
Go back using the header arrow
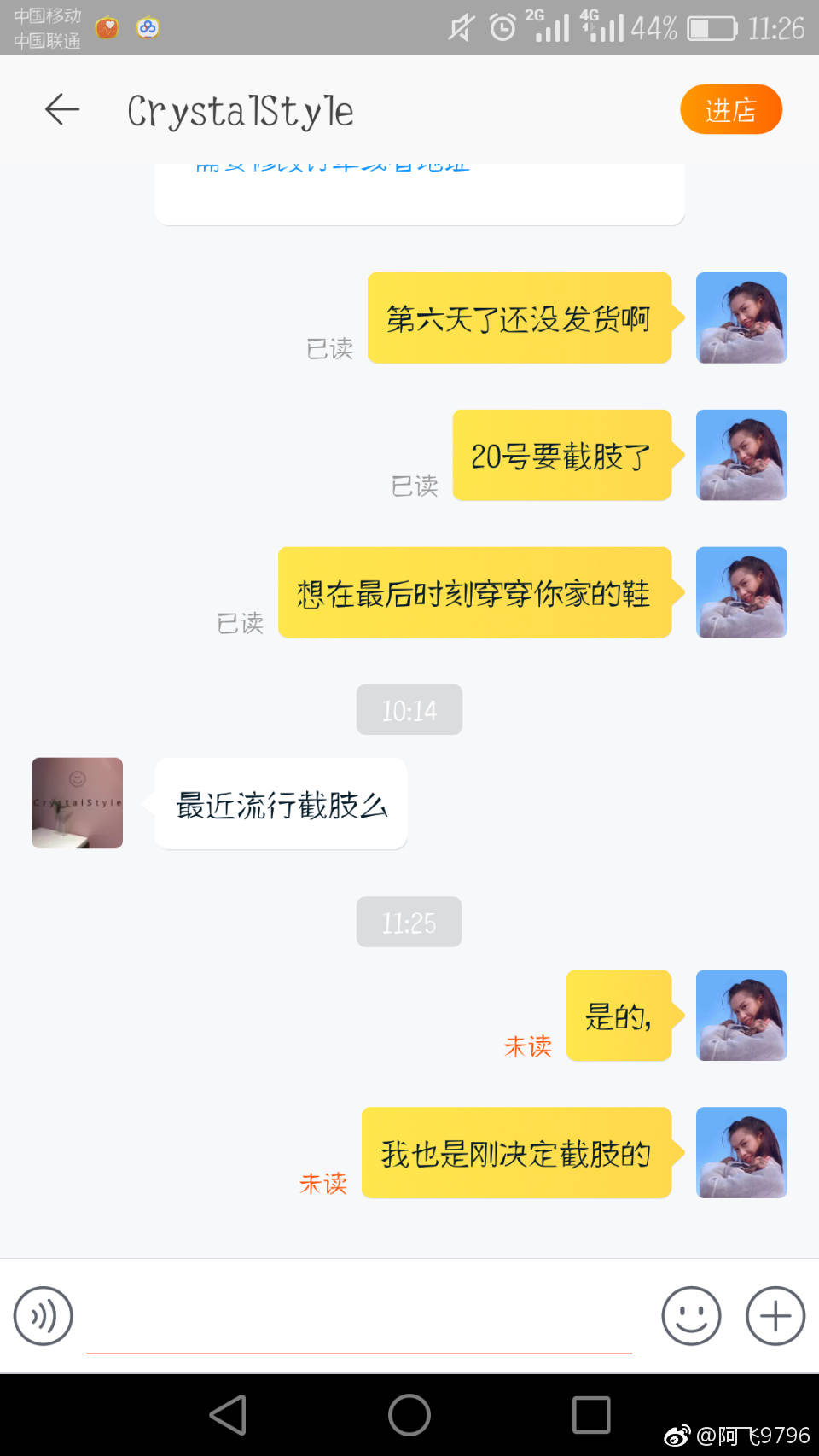62,109
